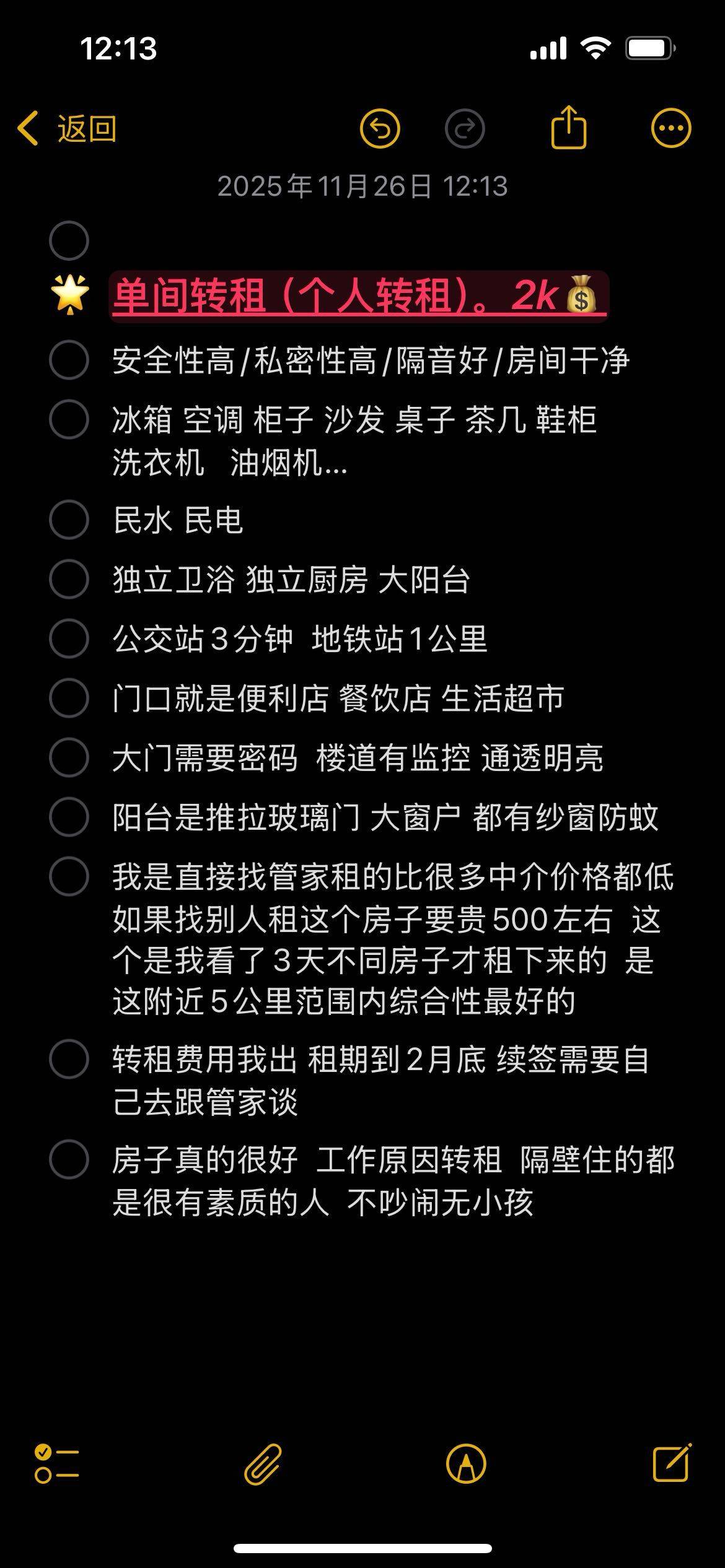725x1568 pixels.
Task: Open the more options menu
Action: (x=671, y=129)
